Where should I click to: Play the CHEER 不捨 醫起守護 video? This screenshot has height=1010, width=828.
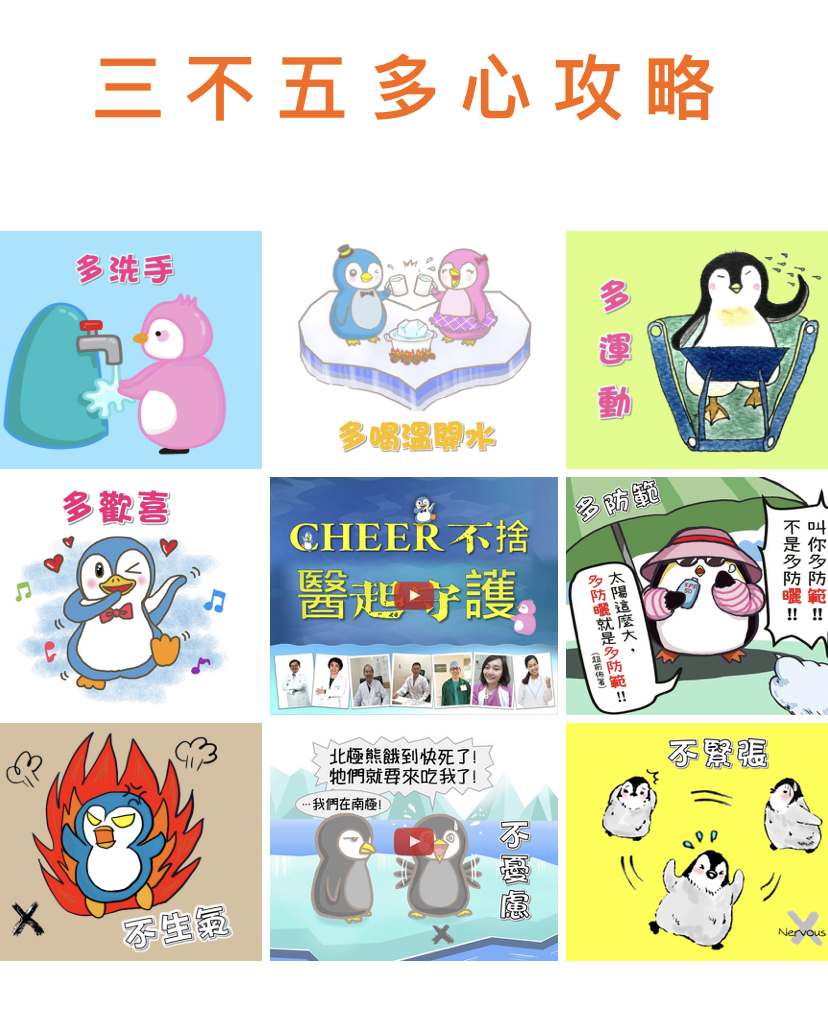[x=414, y=597]
